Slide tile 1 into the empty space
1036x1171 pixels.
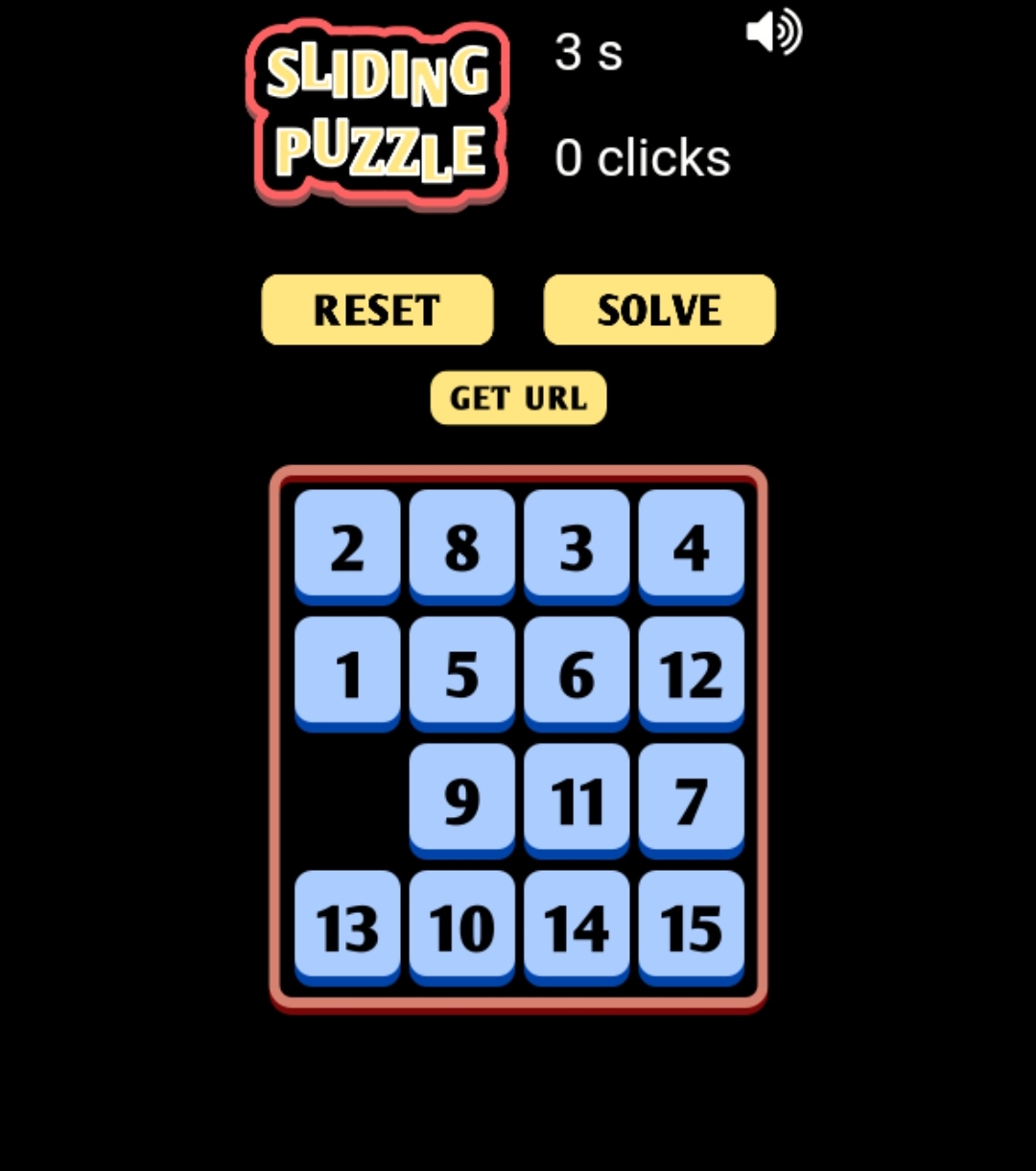click(x=347, y=672)
